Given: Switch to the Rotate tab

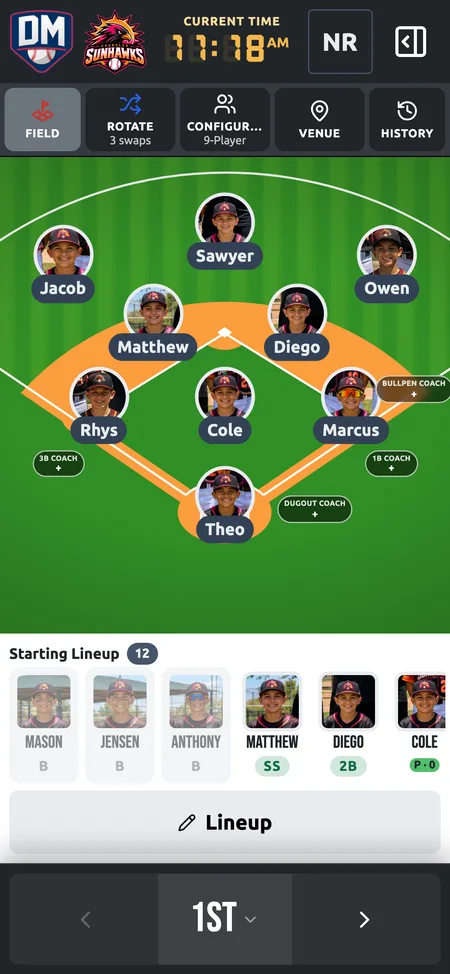Looking at the screenshot, I should 130,119.
